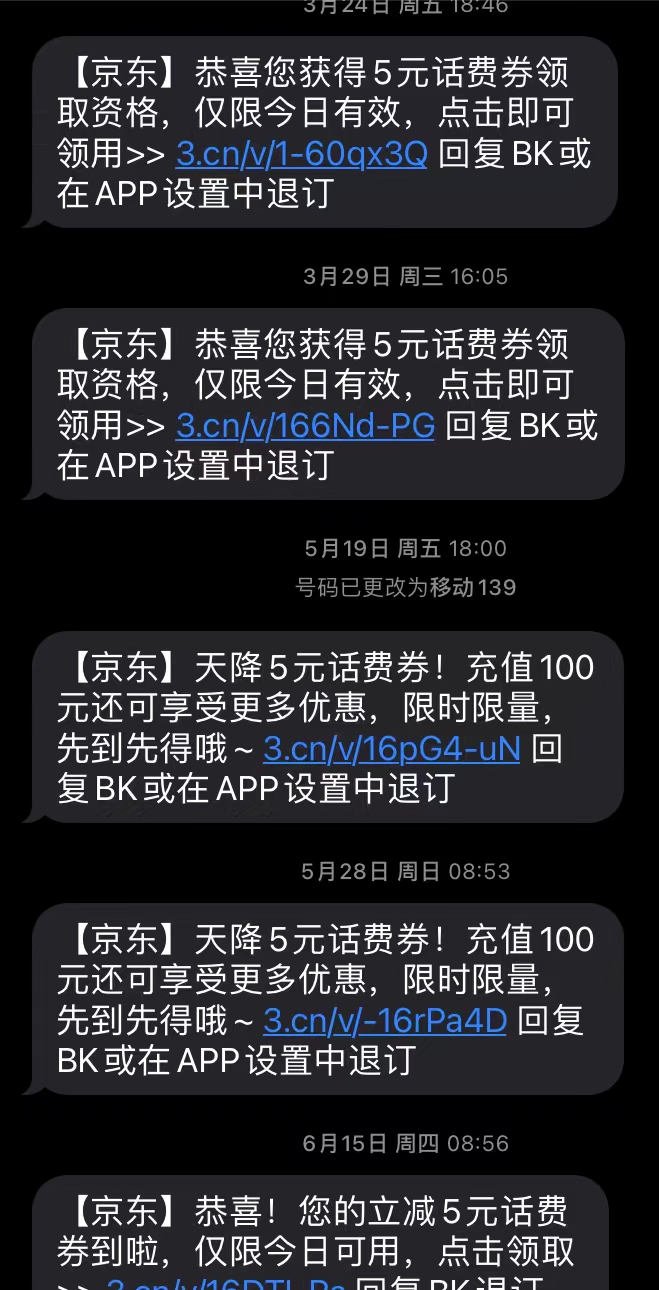Open the 3.cn/v/1-60qx3Q link

pyautogui.click(x=301, y=154)
